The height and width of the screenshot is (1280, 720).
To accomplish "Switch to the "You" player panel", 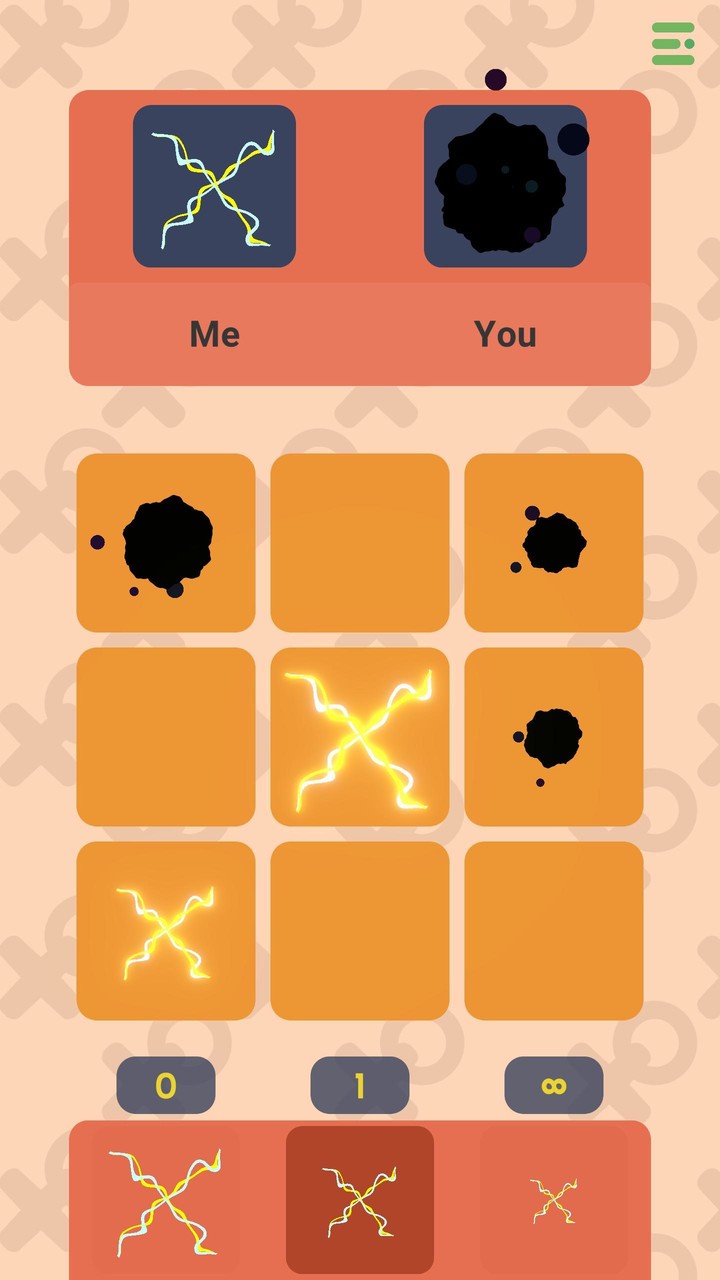I will (x=505, y=335).
